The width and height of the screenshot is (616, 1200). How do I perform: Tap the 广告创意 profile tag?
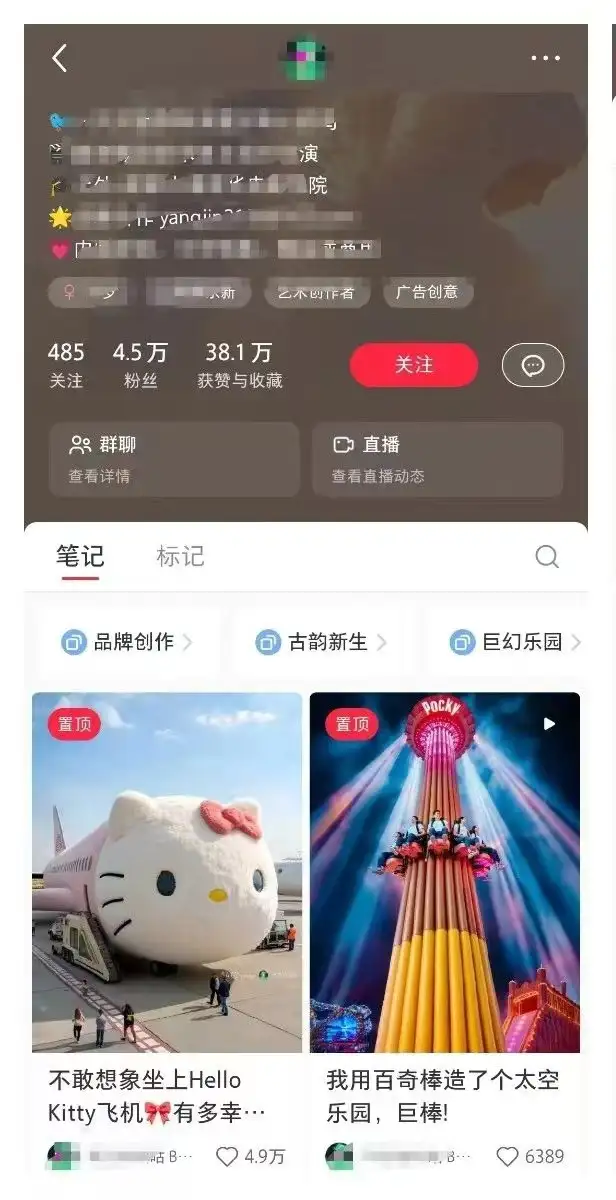pos(427,292)
